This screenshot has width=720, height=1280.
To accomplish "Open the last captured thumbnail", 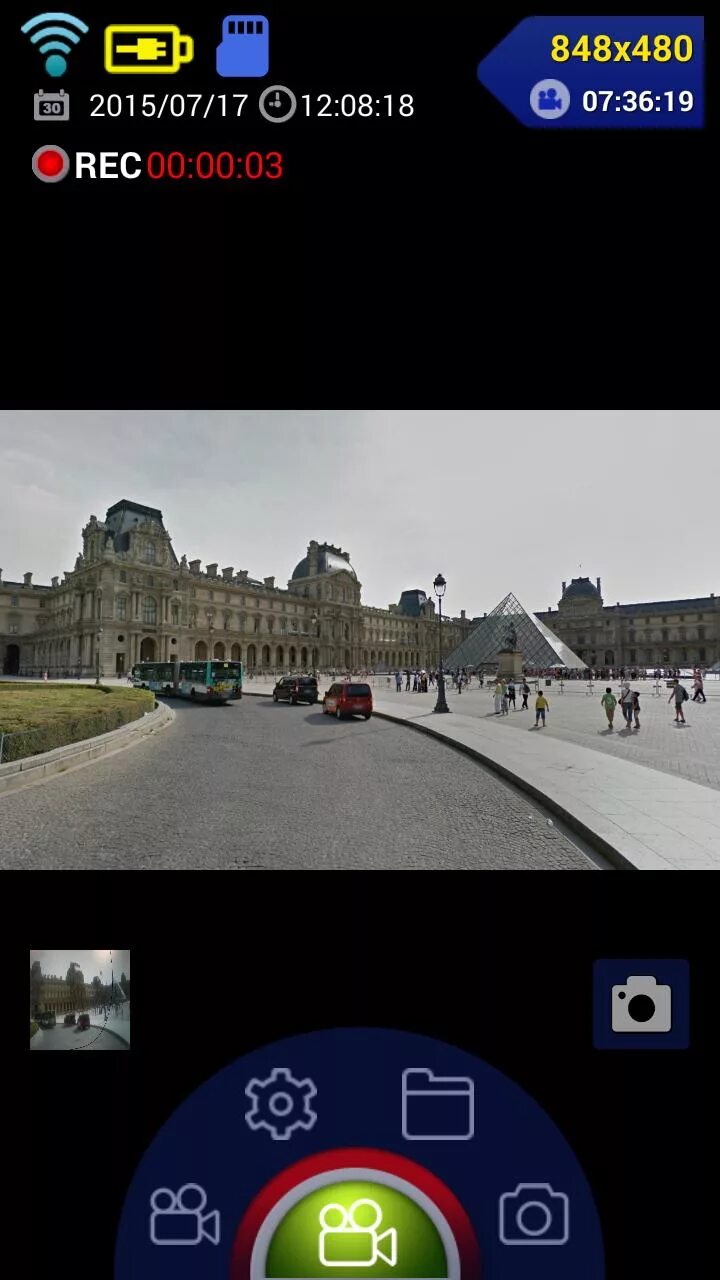I will click(x=80, y=999).
